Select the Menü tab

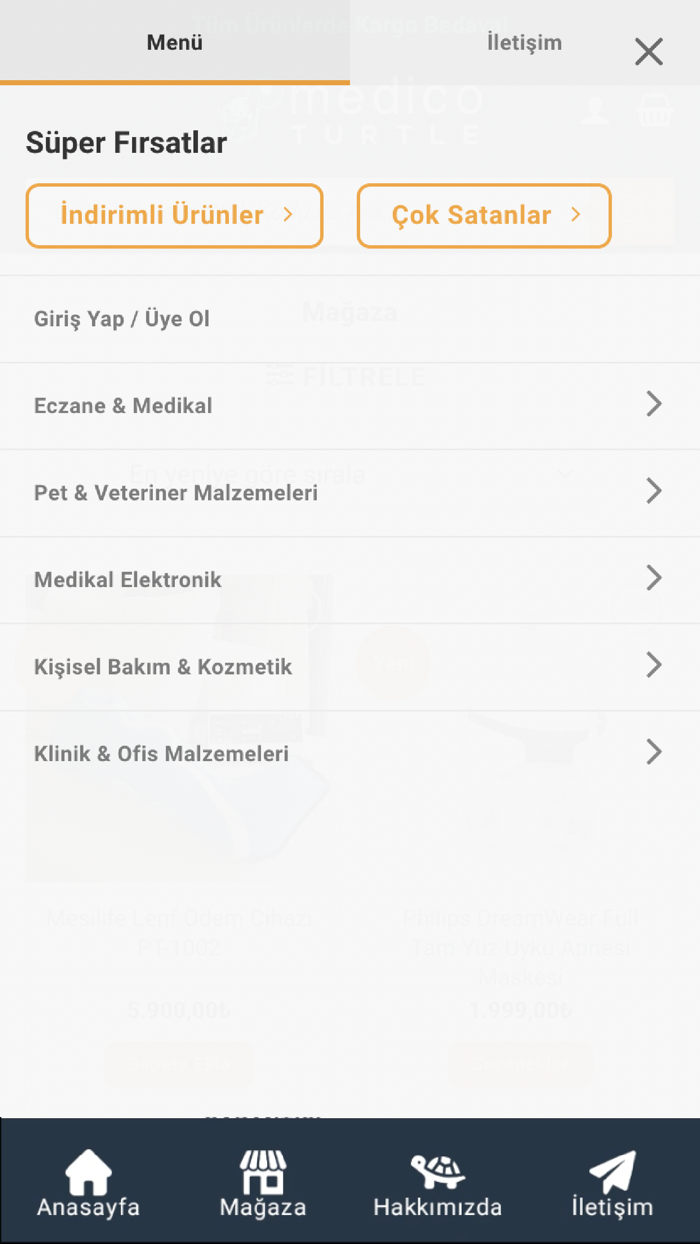tap(175, 42)
